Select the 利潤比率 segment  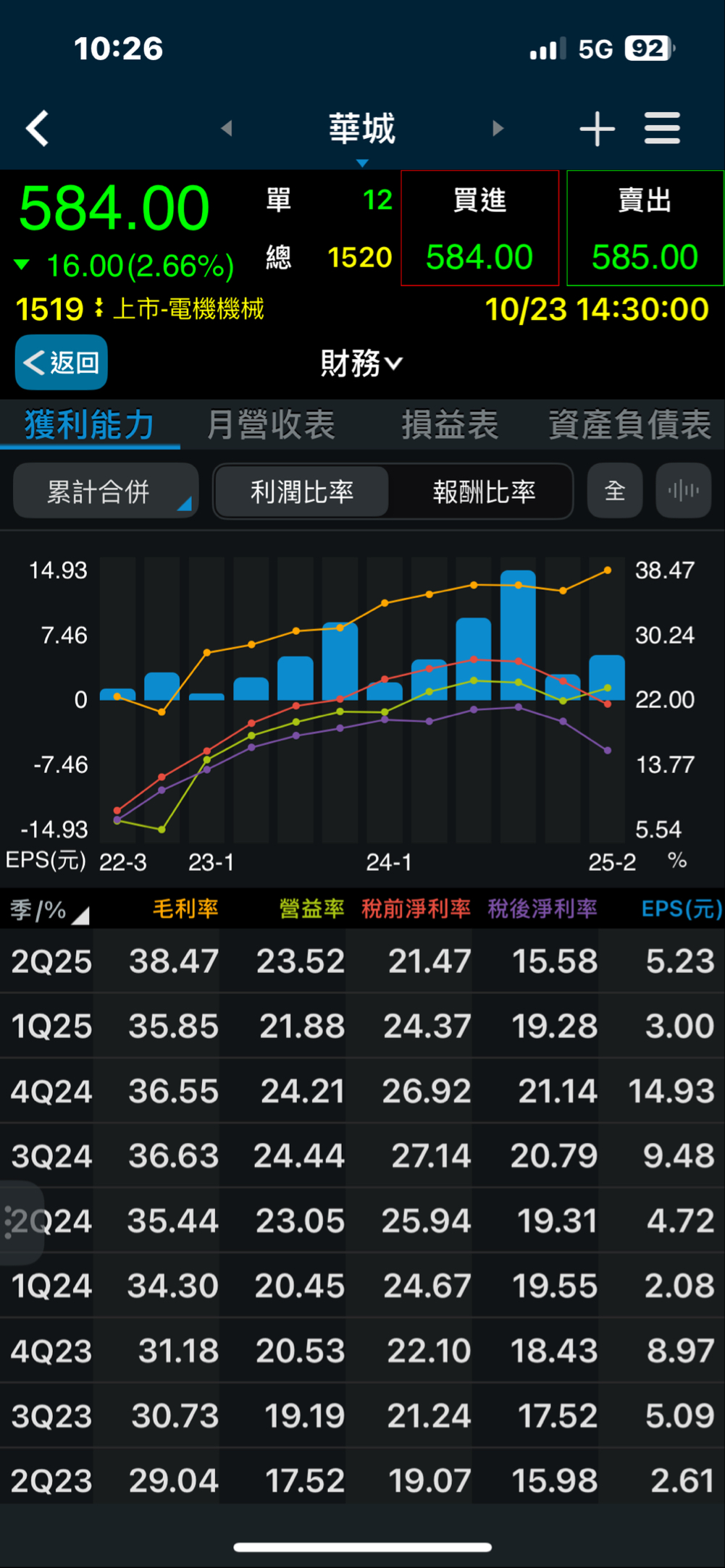[x=302, y=492]
